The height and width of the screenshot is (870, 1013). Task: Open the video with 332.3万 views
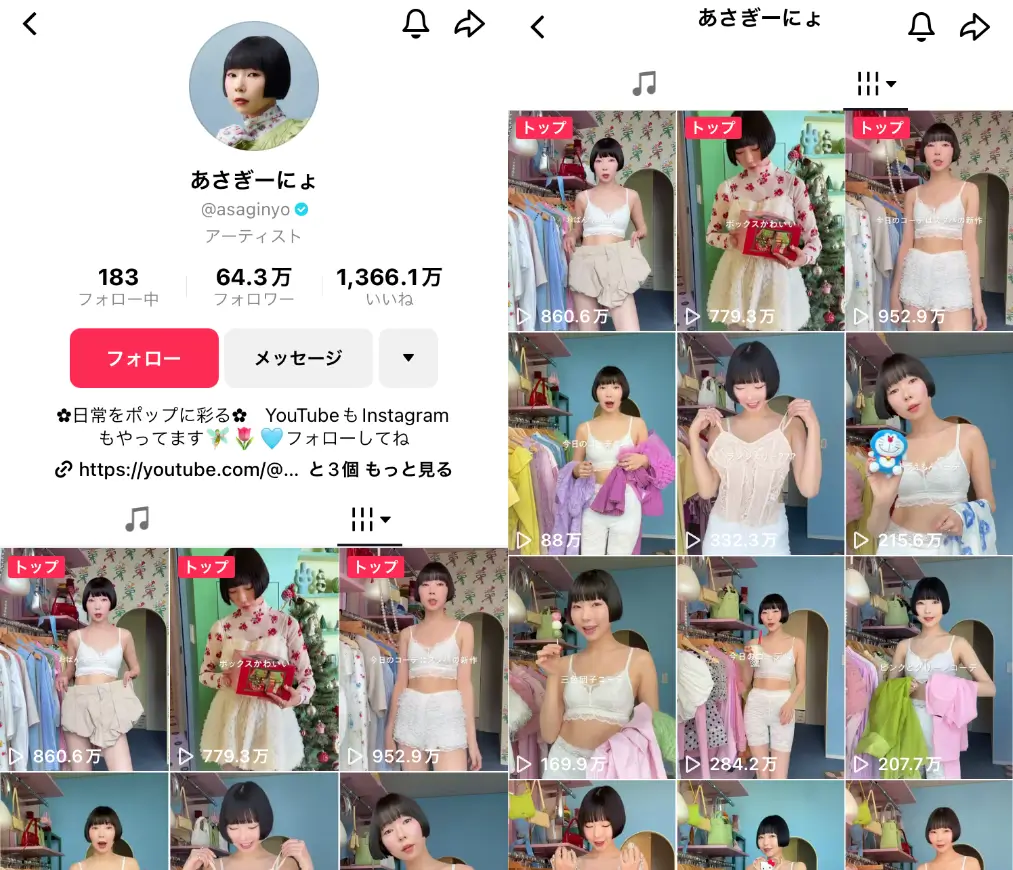(x=760, y=445)
